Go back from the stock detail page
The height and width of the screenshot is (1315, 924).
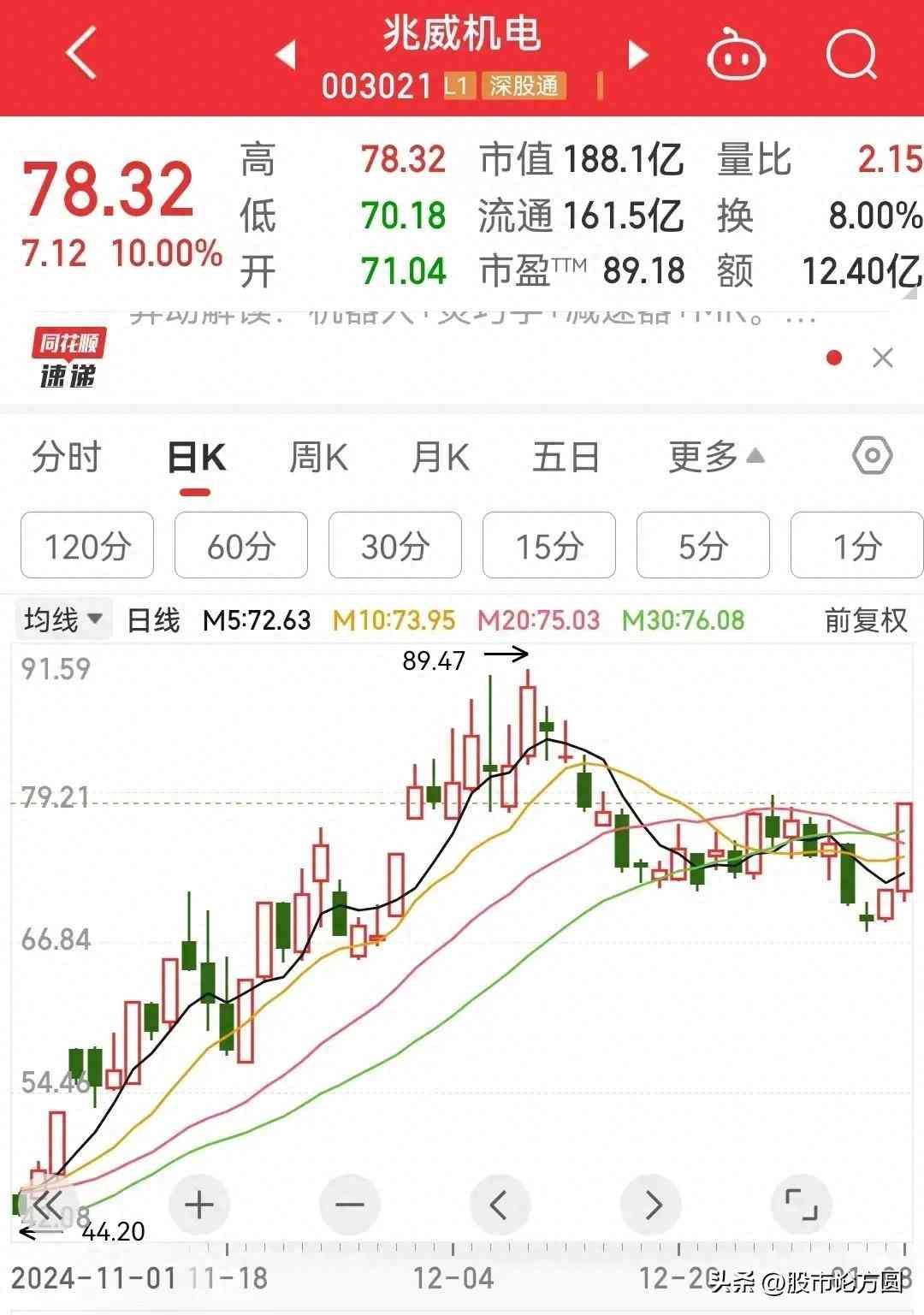(x=81, y=53)
